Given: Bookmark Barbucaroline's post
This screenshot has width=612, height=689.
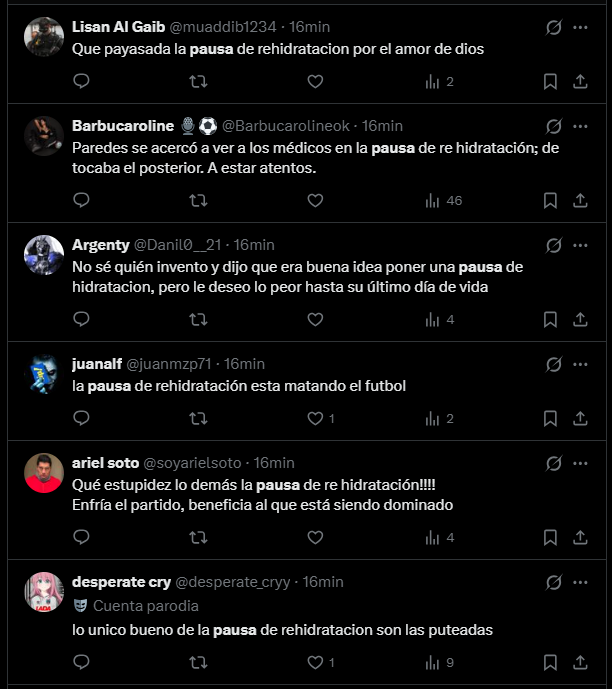Looking at the screenshot, I should [x=550, y=201].
